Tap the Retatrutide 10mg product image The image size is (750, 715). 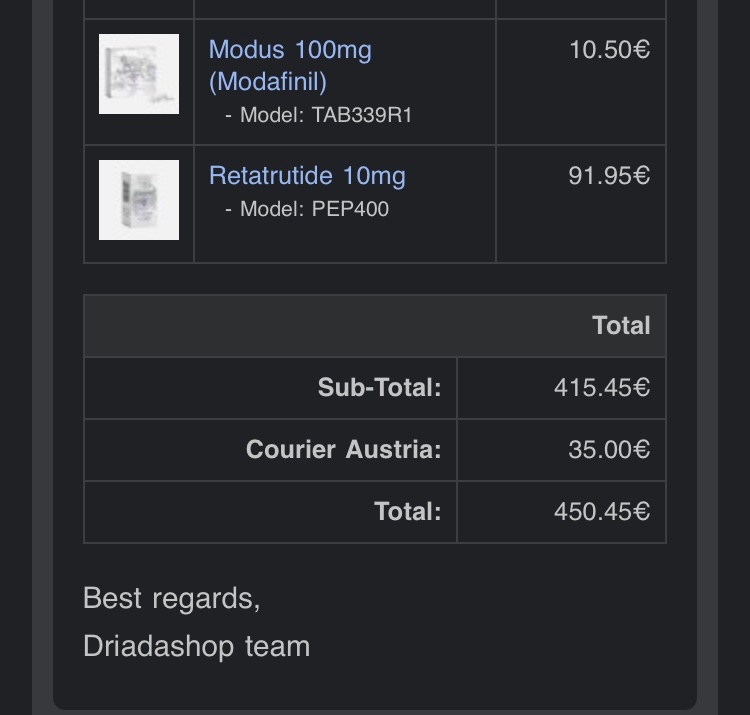(139, 200)
